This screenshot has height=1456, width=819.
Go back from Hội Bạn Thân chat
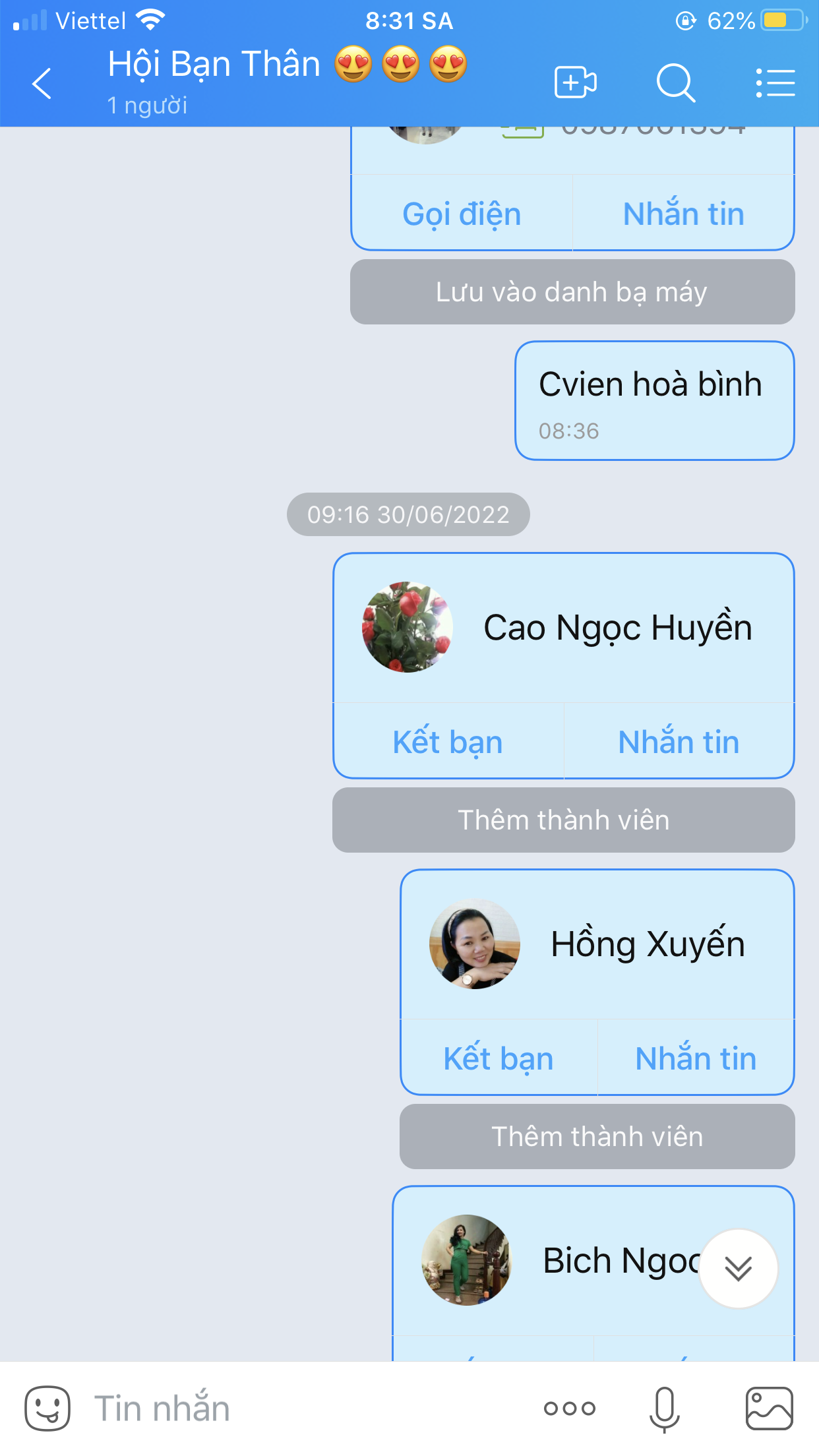pos(42,83)
